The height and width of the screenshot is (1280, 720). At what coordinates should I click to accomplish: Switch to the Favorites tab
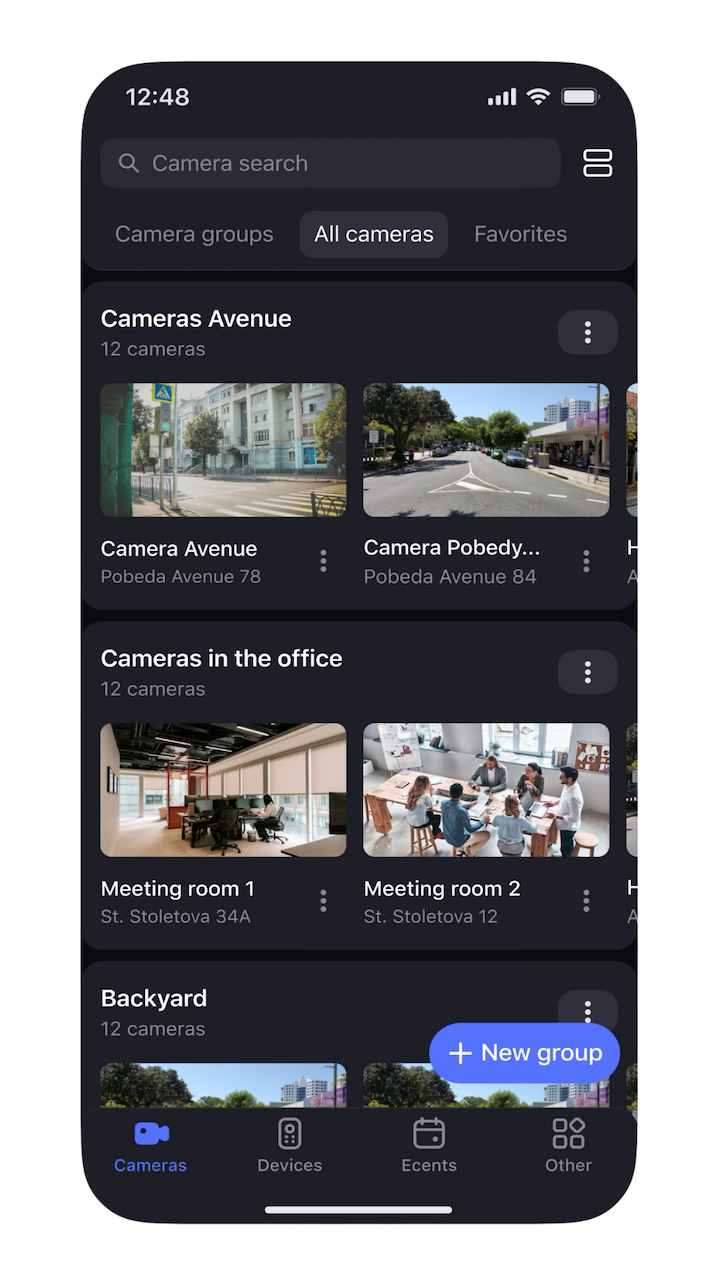tap(520, 234)
